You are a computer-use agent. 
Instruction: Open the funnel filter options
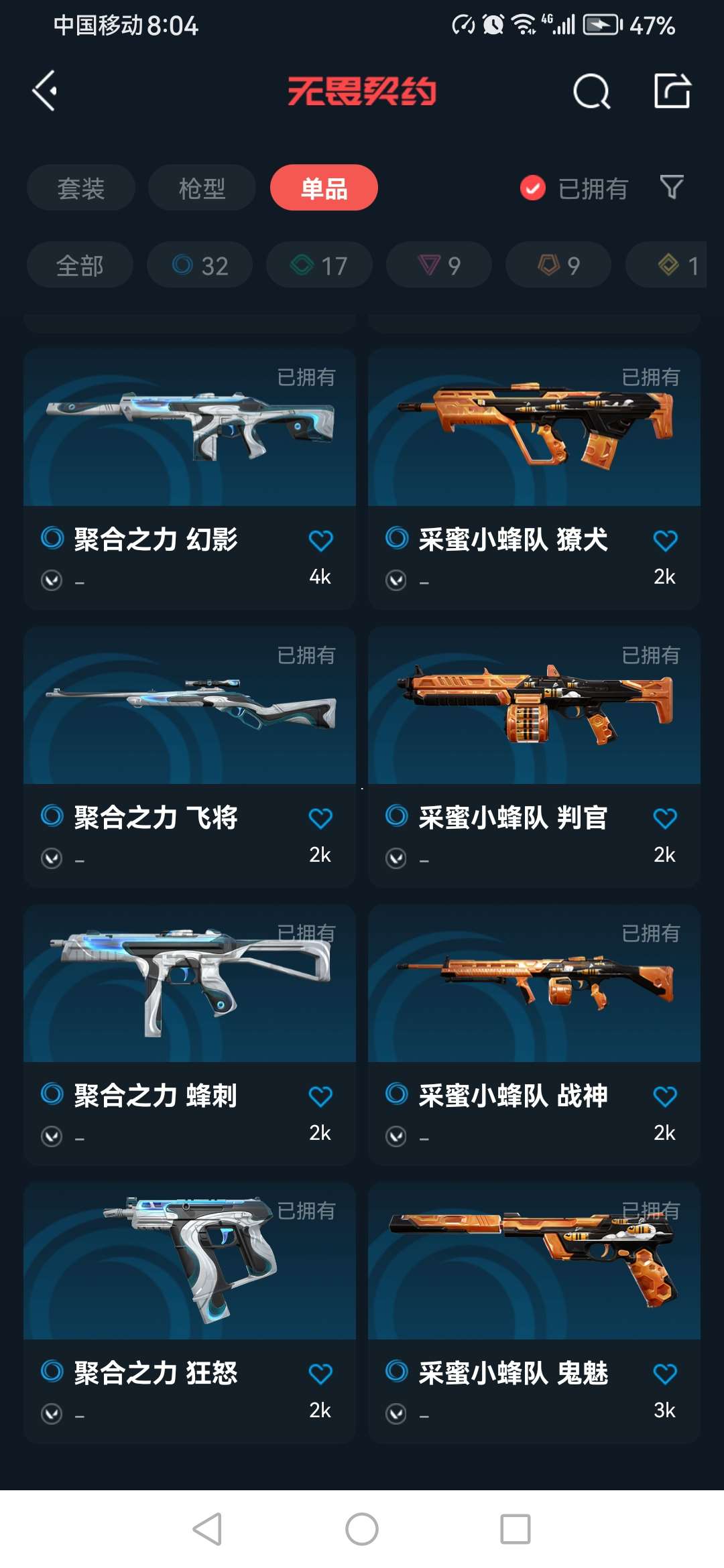point(671,187)
